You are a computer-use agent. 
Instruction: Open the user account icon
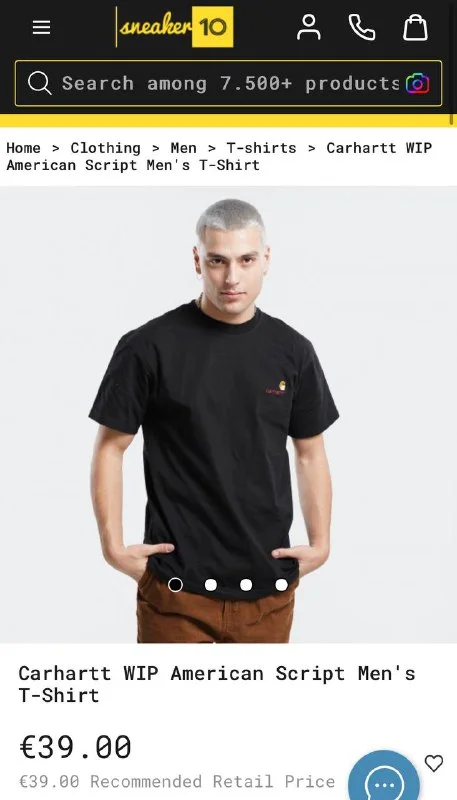click(309, 27)
